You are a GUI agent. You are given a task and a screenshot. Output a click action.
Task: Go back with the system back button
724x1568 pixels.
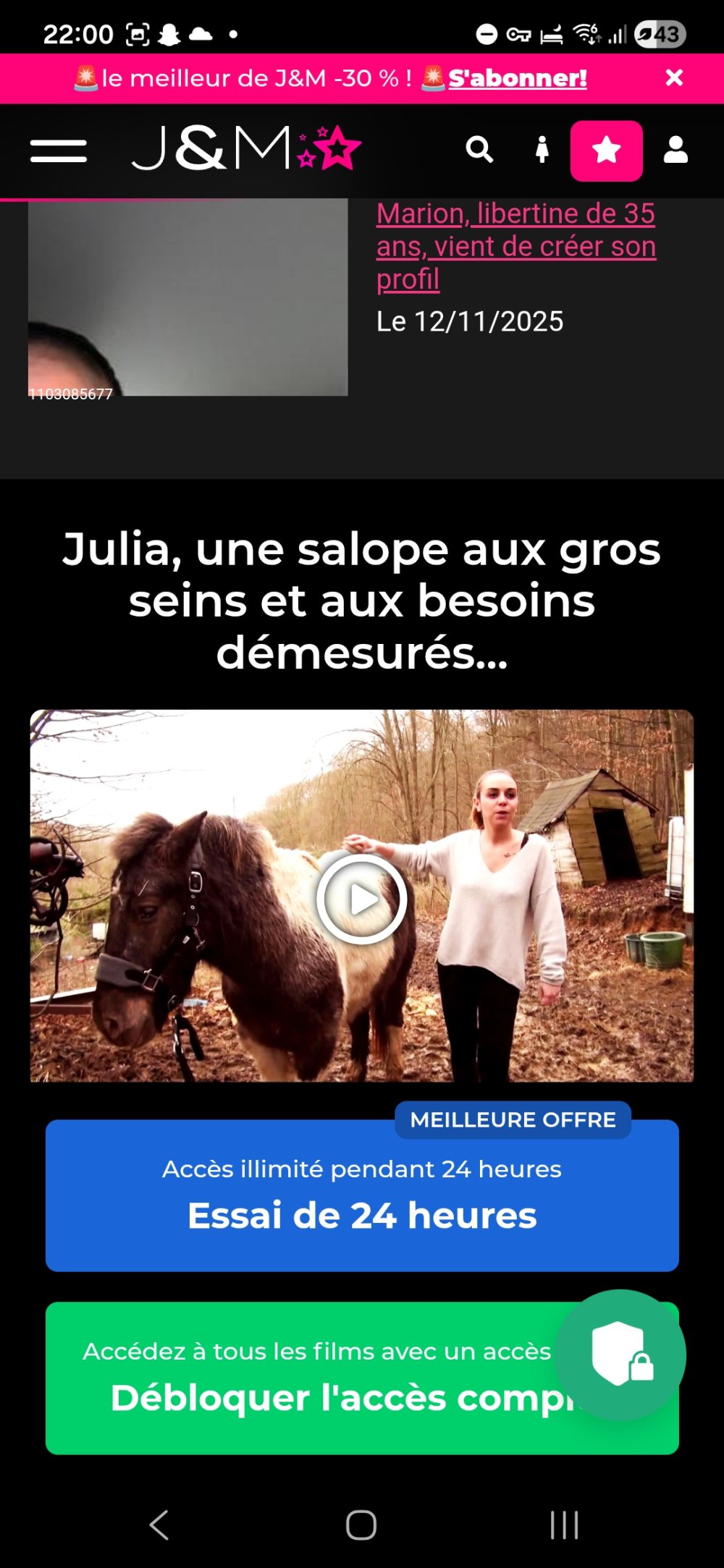tap(159, 1525)
